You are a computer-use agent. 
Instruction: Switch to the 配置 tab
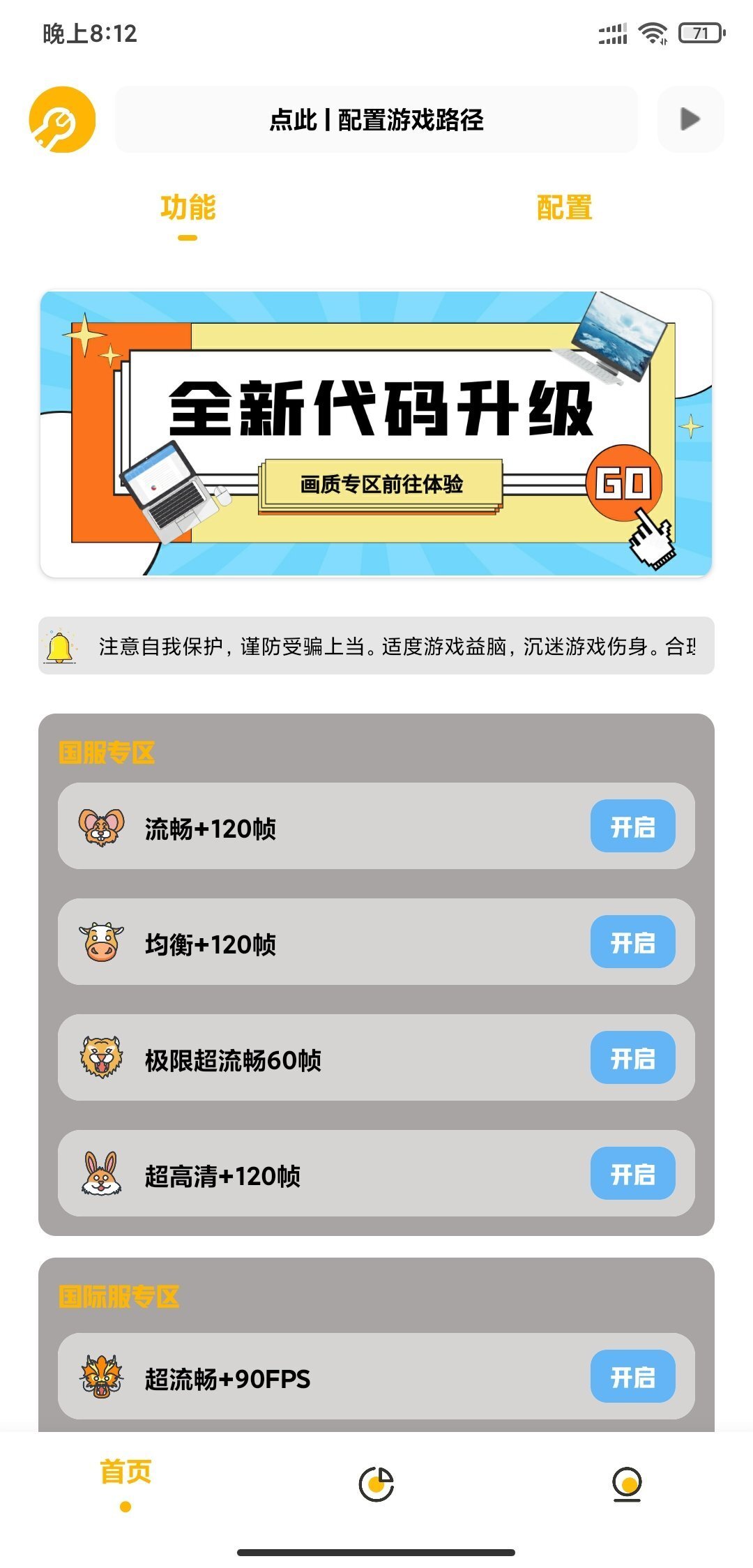[x=562, y=209]
